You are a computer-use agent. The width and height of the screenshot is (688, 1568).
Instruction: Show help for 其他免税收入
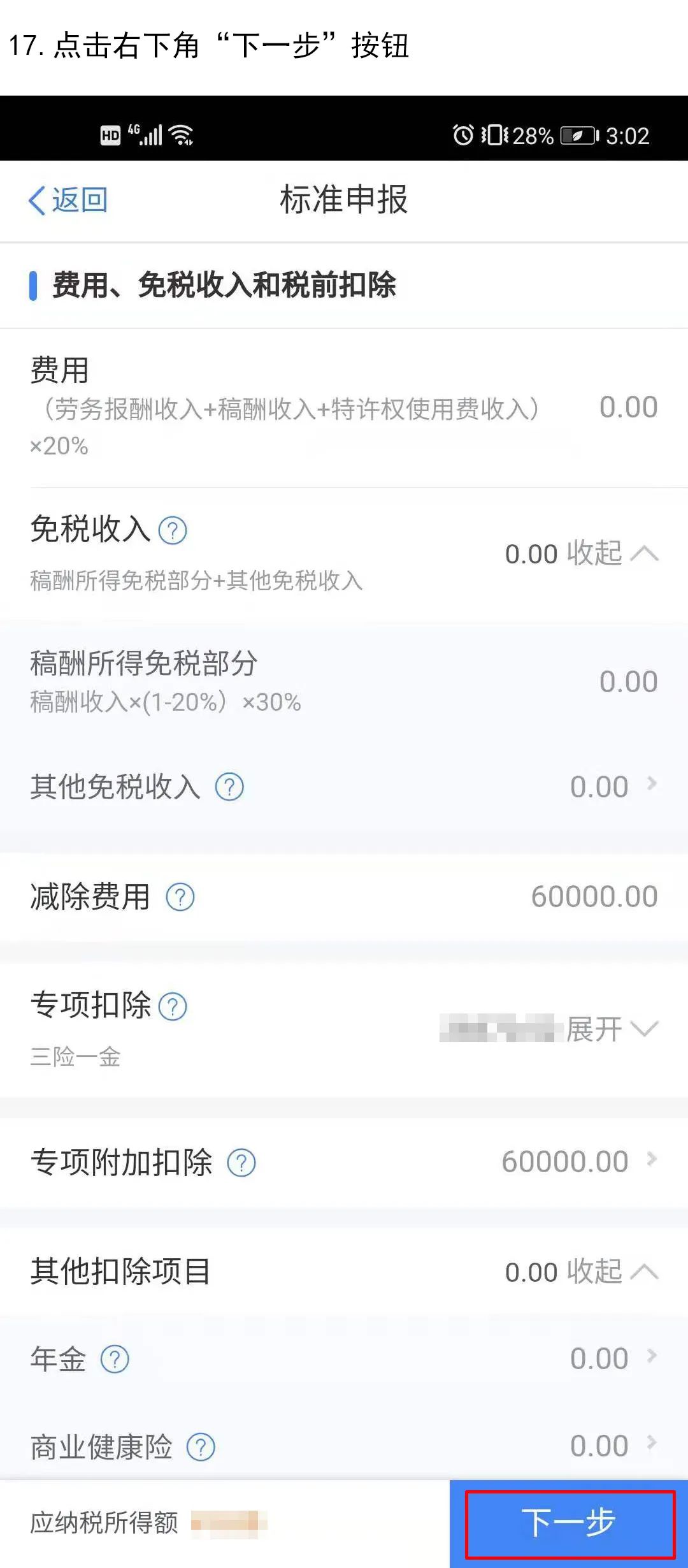(x=229, y=787)
